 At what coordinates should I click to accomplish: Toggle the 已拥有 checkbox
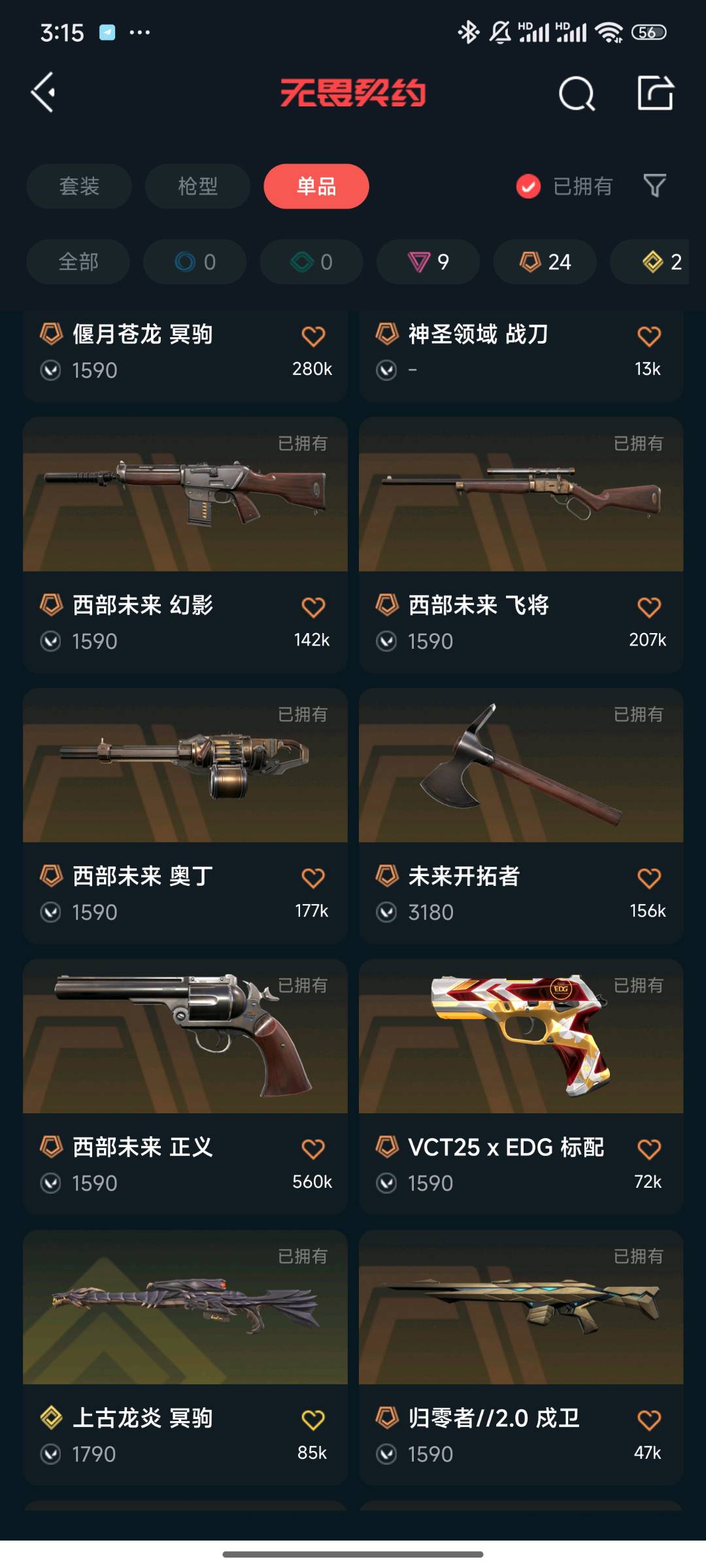(528, 186)
